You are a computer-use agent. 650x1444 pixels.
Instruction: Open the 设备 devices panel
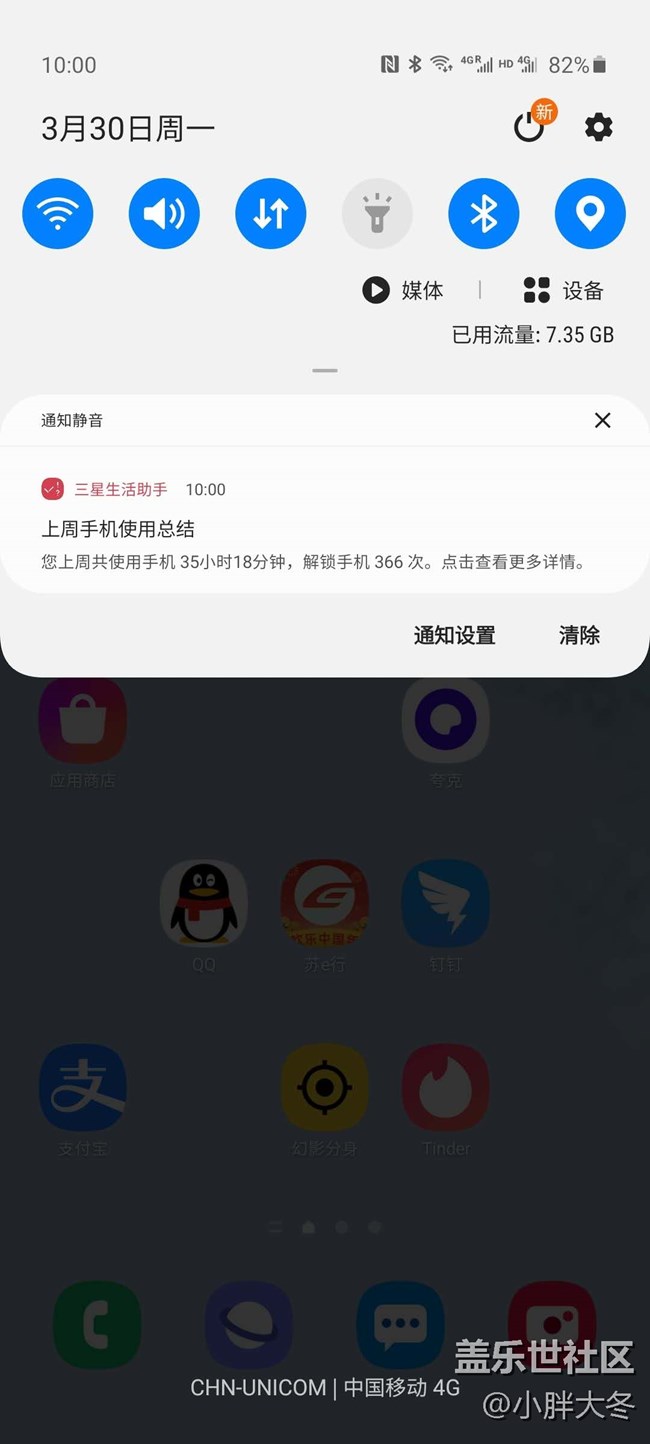563,290
